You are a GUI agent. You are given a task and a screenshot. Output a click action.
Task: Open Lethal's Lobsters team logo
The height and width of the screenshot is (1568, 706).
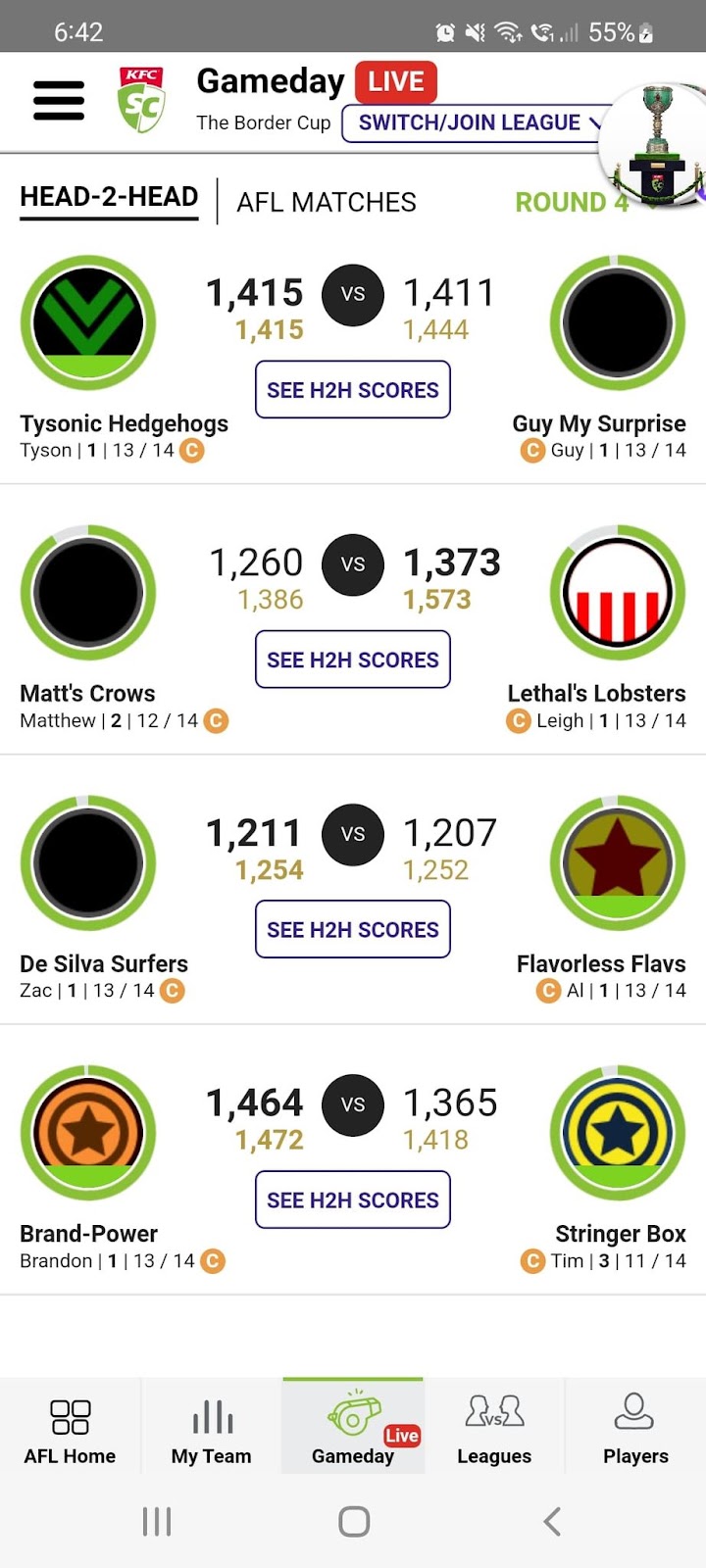pos(618,593)
